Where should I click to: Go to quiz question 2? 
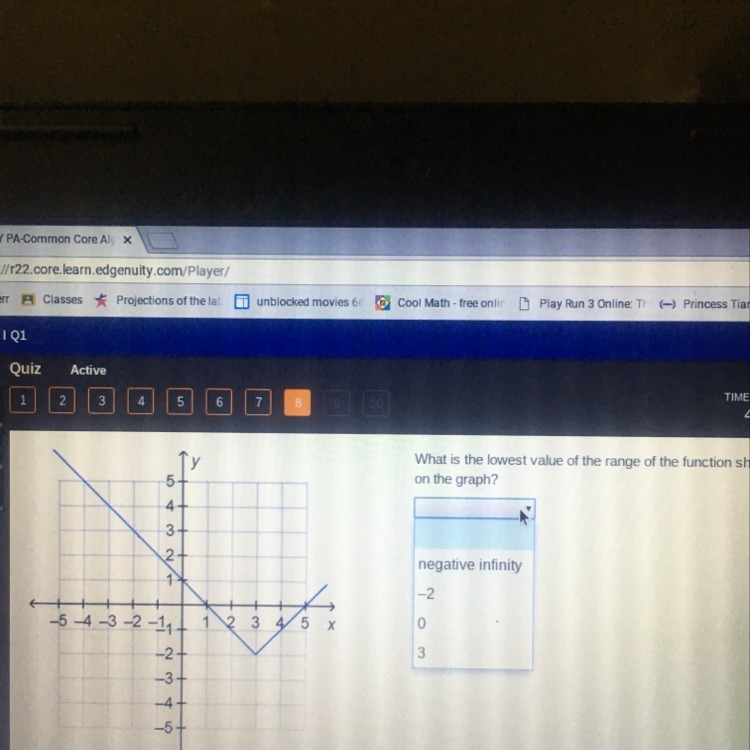62,400
